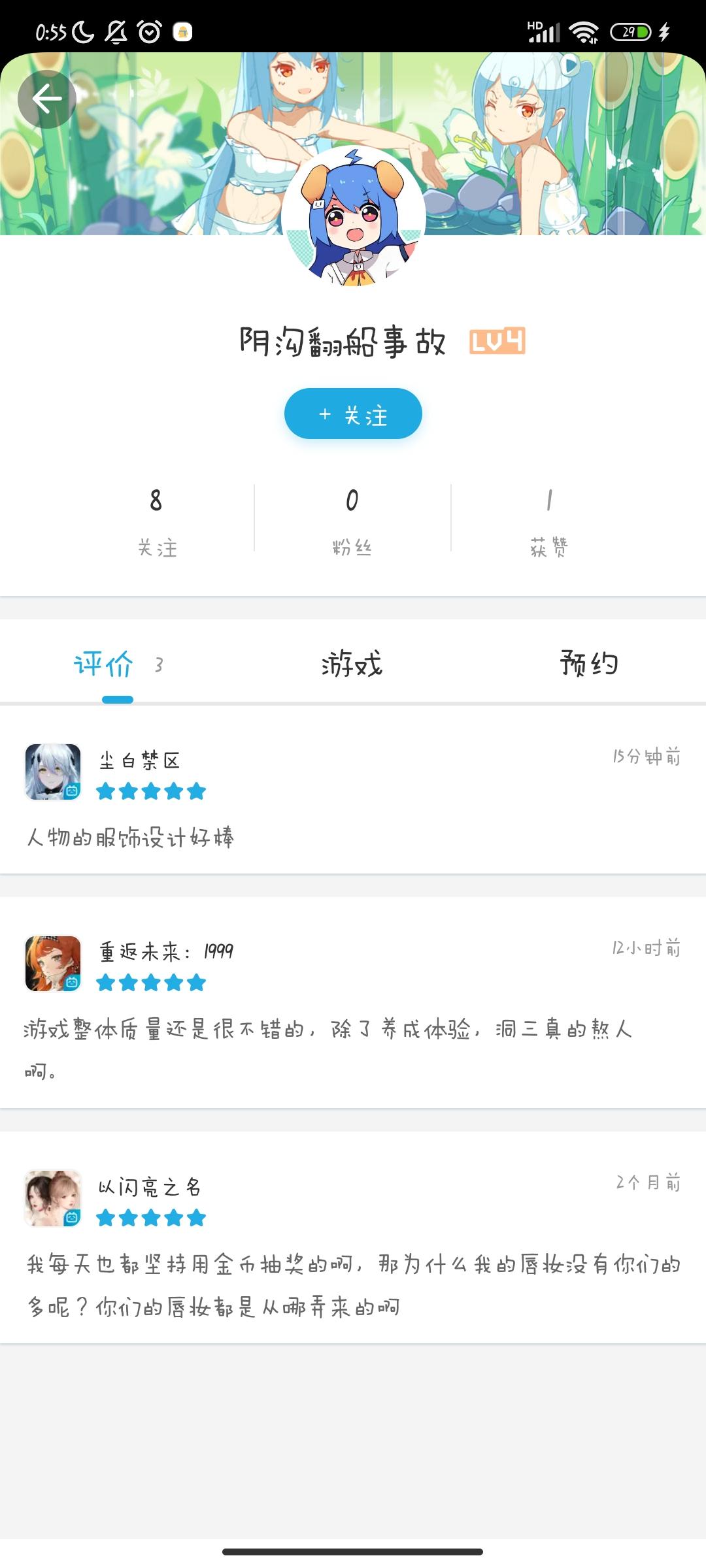Tap the 尘白禁区 game icon

pos(53,772)
